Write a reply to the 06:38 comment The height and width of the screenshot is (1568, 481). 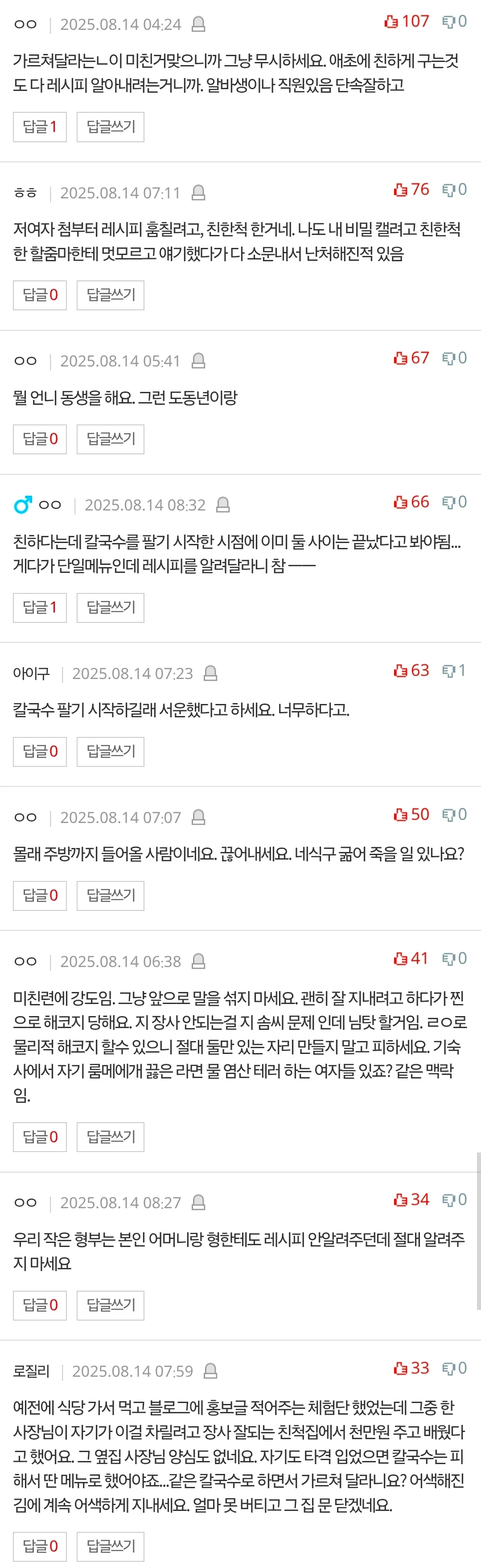pyautogui.click(x=110, y=1136)
